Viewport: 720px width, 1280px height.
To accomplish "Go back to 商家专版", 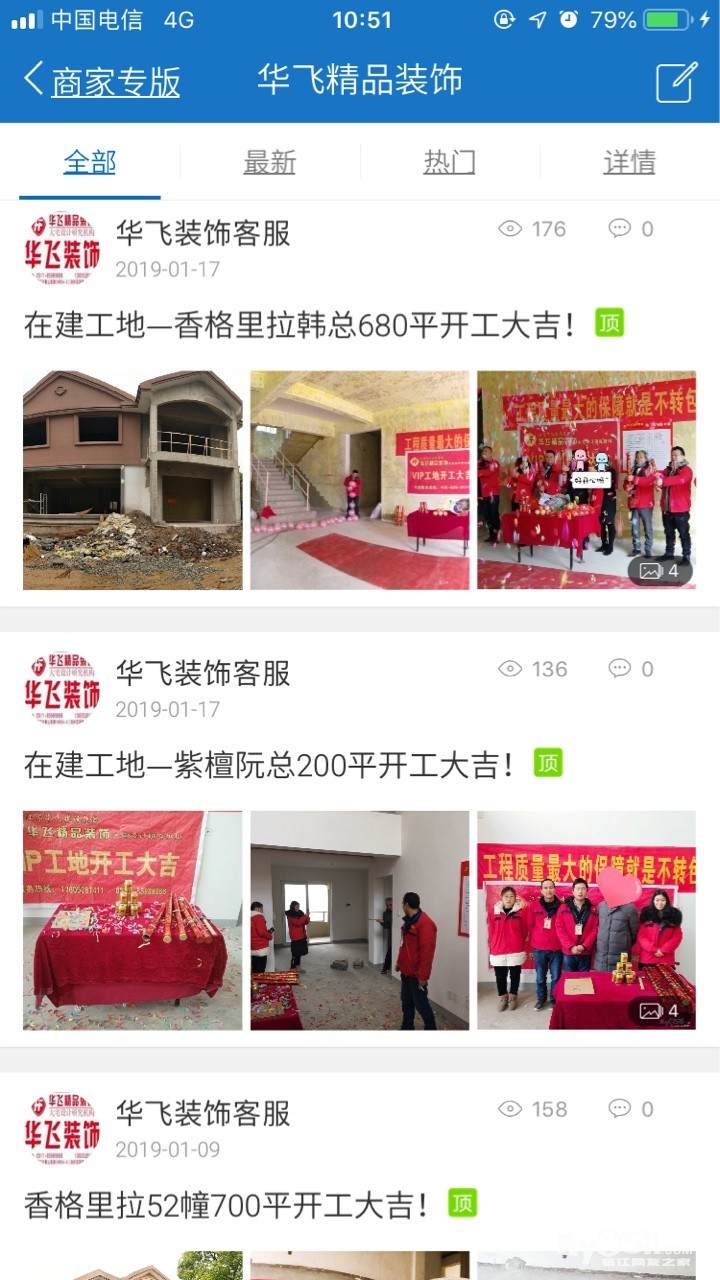I will coord(102,81).
